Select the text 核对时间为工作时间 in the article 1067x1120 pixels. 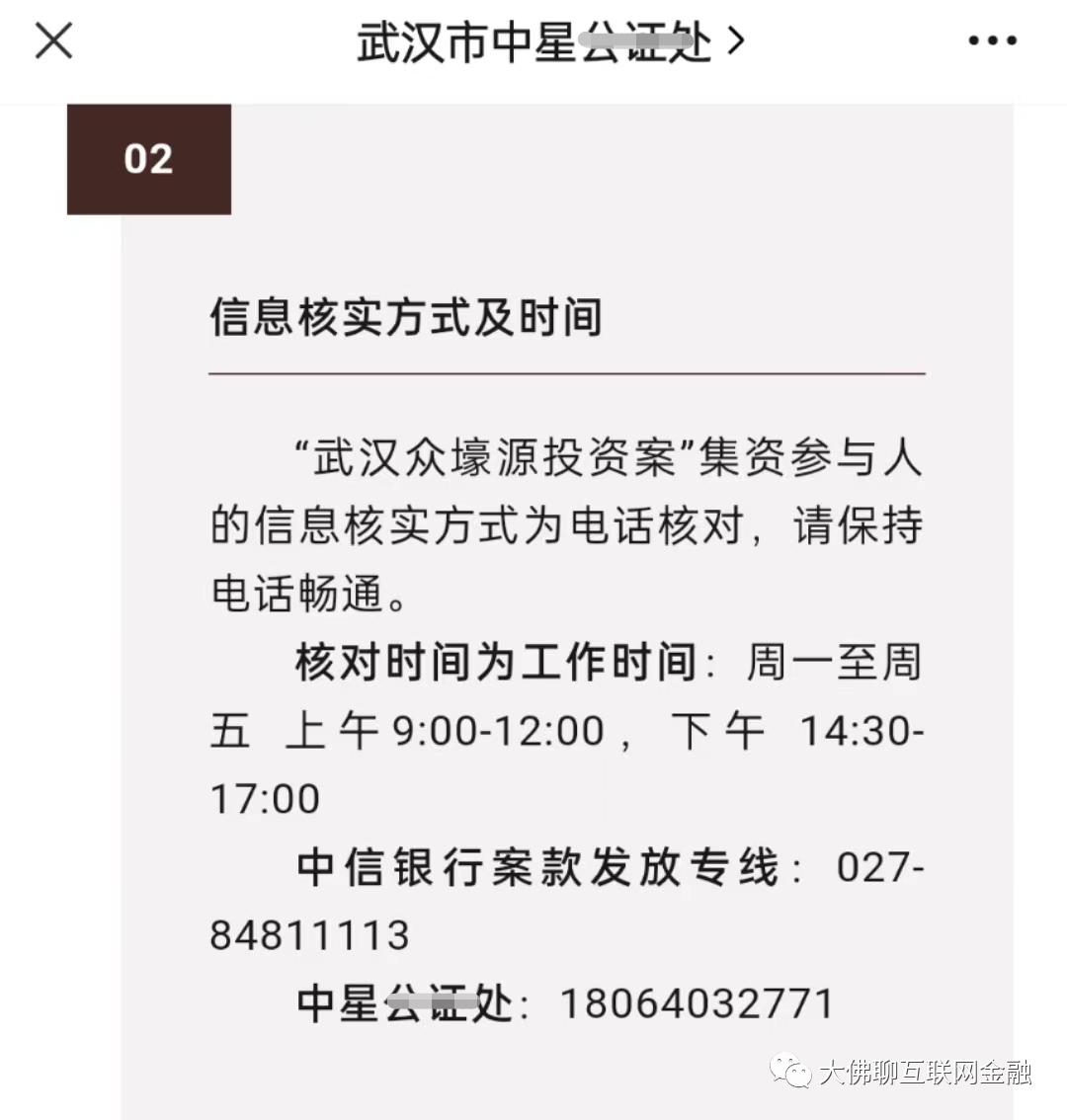pos(489,664)
